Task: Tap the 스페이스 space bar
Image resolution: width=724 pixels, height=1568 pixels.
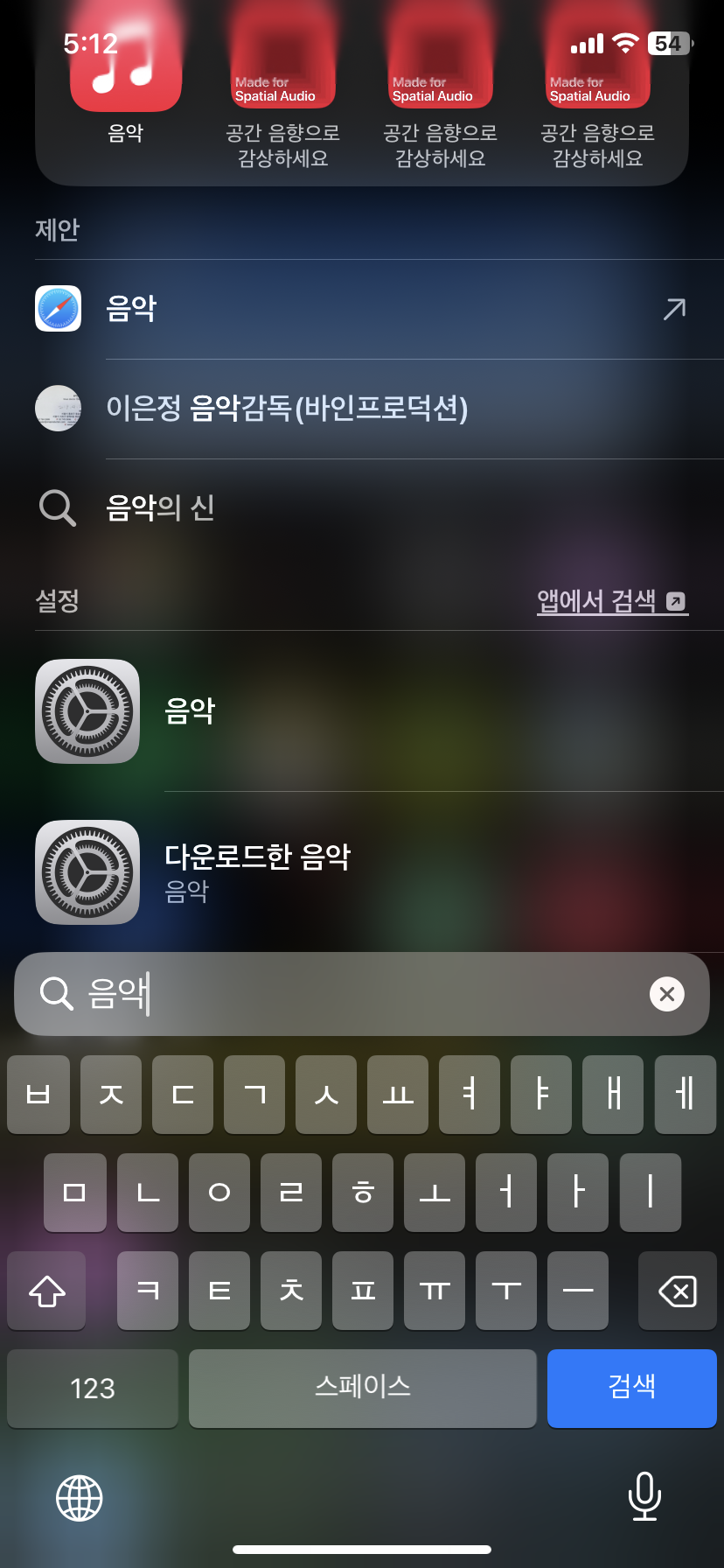Action: click(x=362, y=1388)
